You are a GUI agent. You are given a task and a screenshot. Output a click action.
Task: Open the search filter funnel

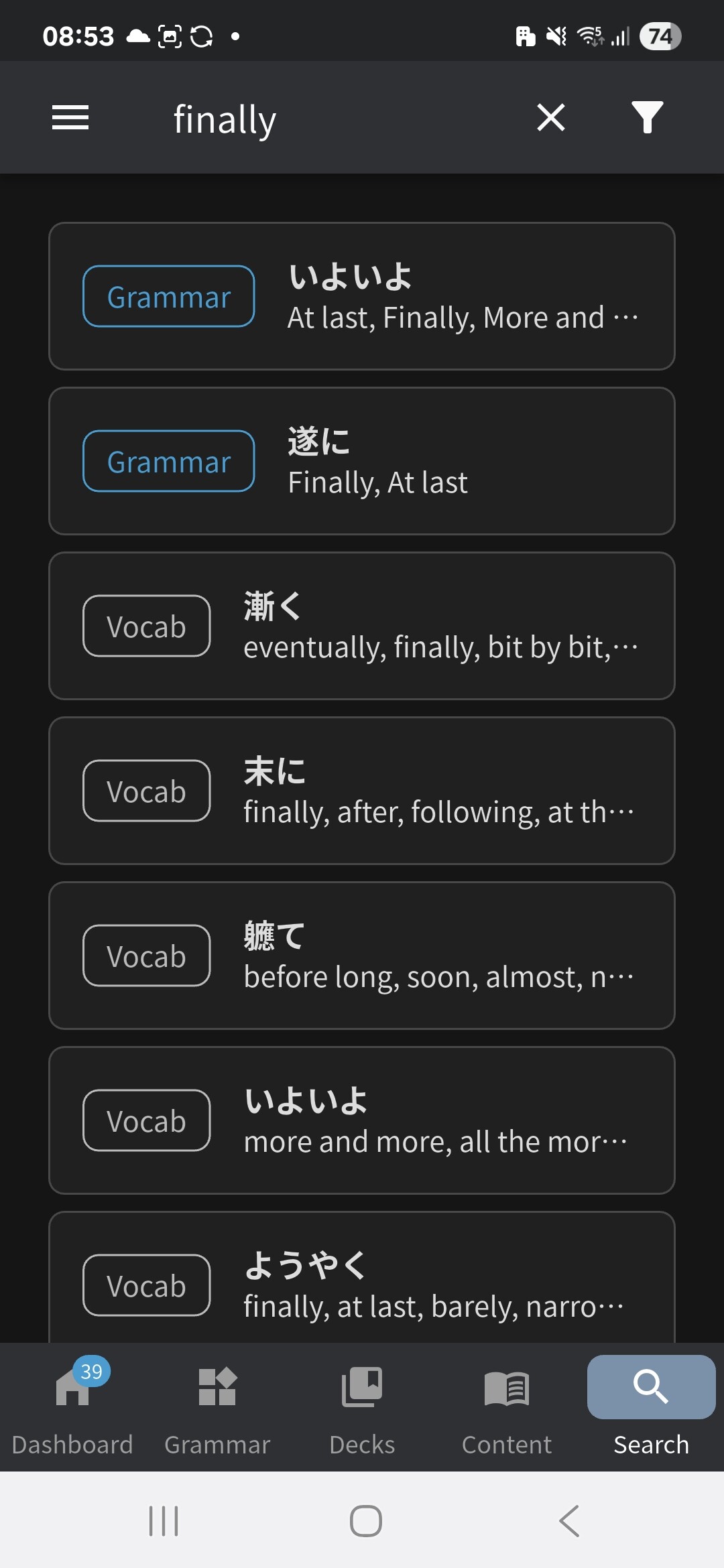tap(648, 118)
